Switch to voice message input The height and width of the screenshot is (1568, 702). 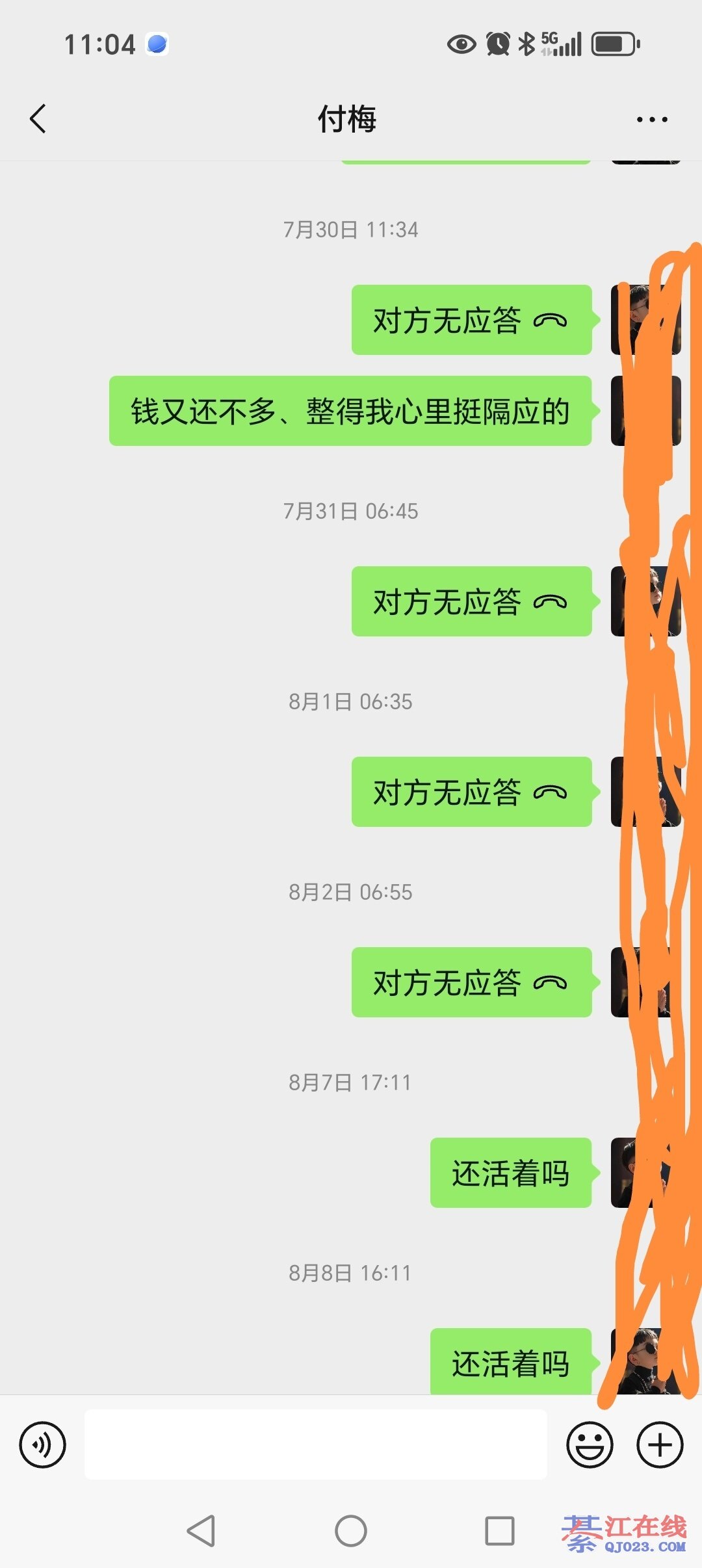pyautogui.click(x=42, y=1444)
